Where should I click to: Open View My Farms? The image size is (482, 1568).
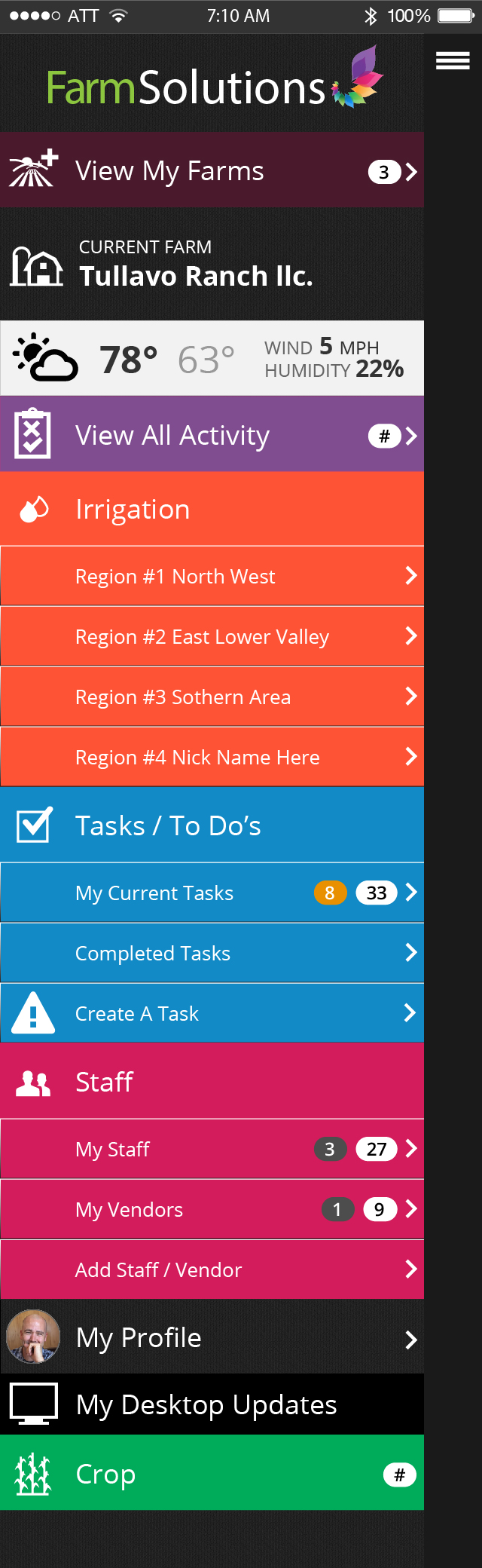tap(212, 171)
